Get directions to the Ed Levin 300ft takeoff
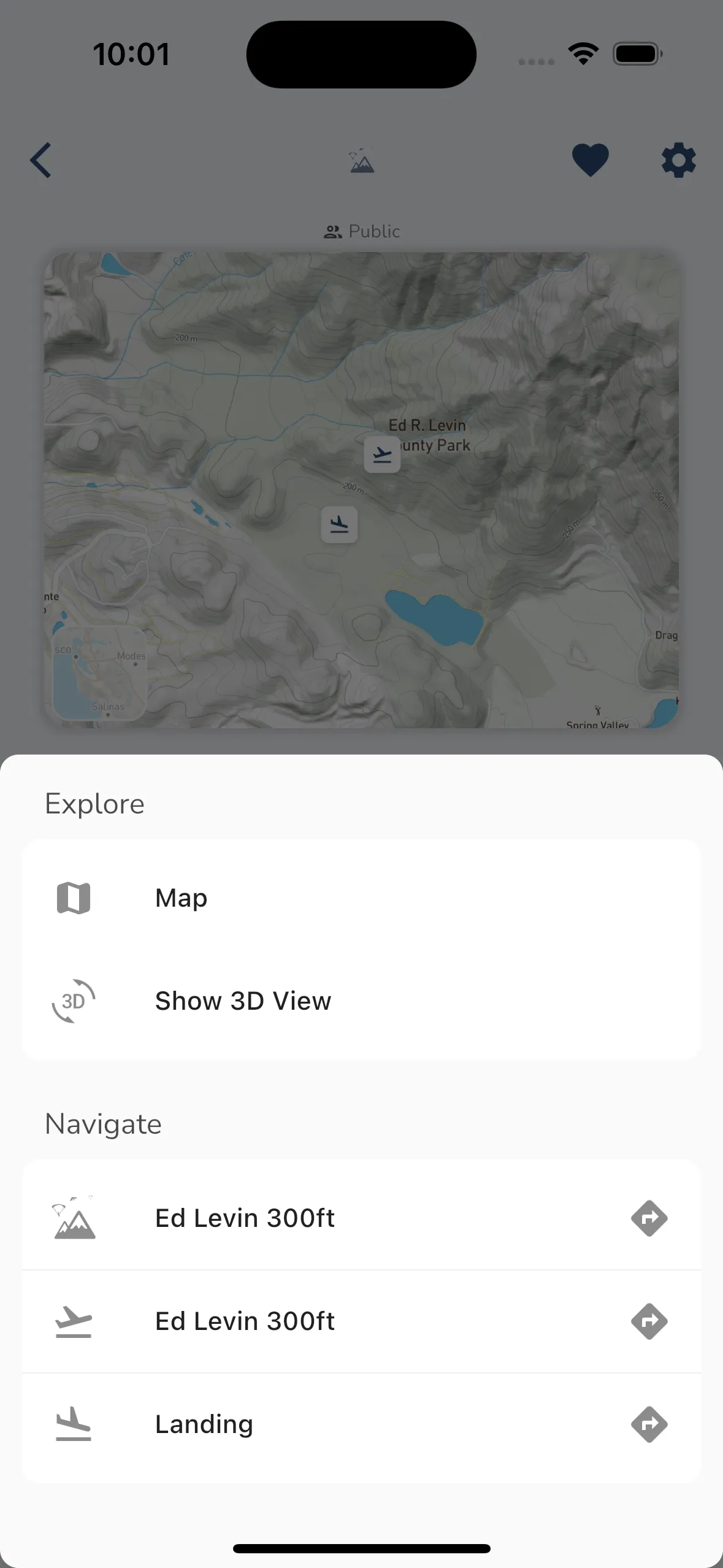Screen dimensions: 723x1568 pyautogui.click(x=649, y=1321)
